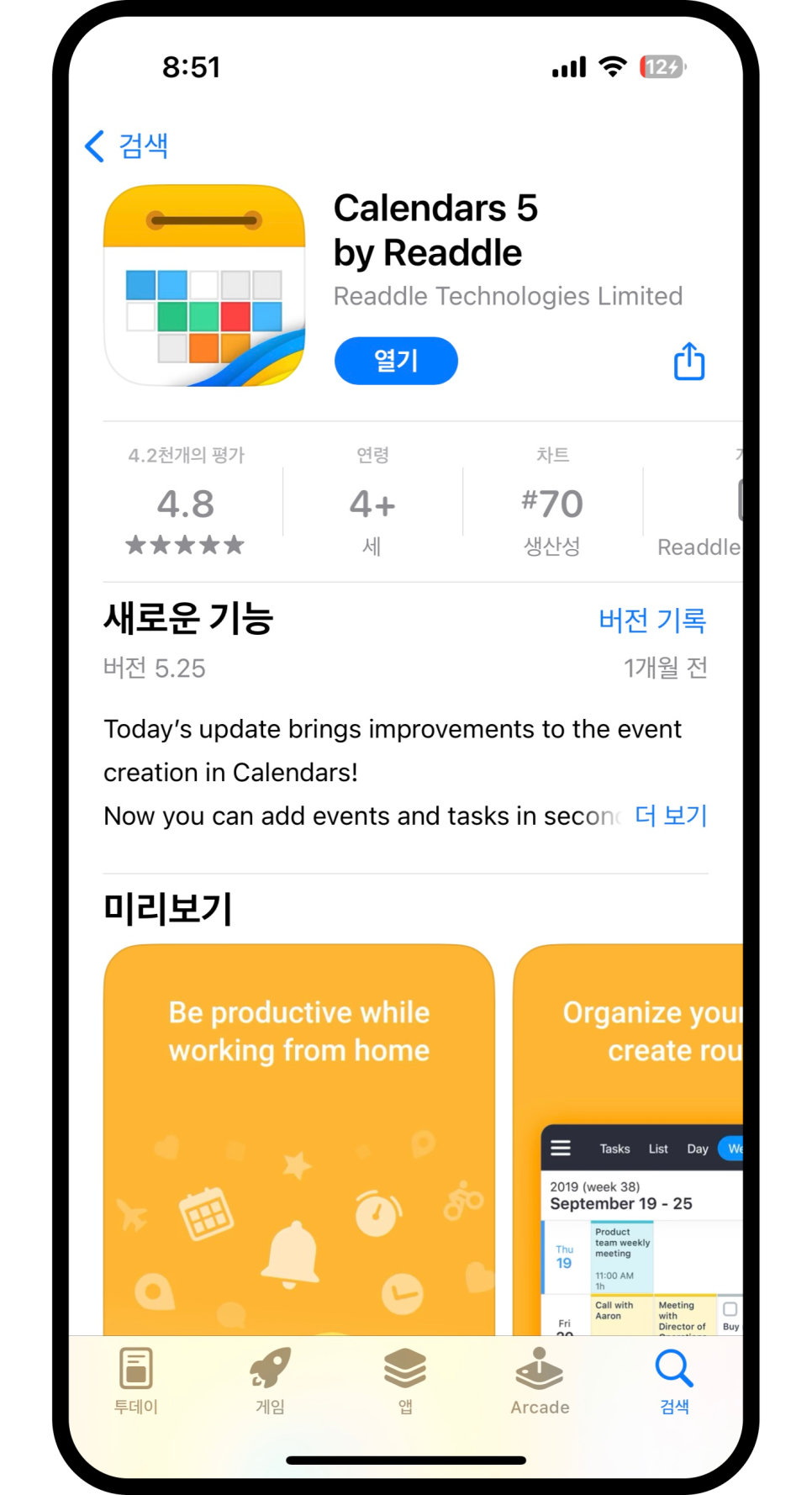Go back to 검색 results

(128, 145)
